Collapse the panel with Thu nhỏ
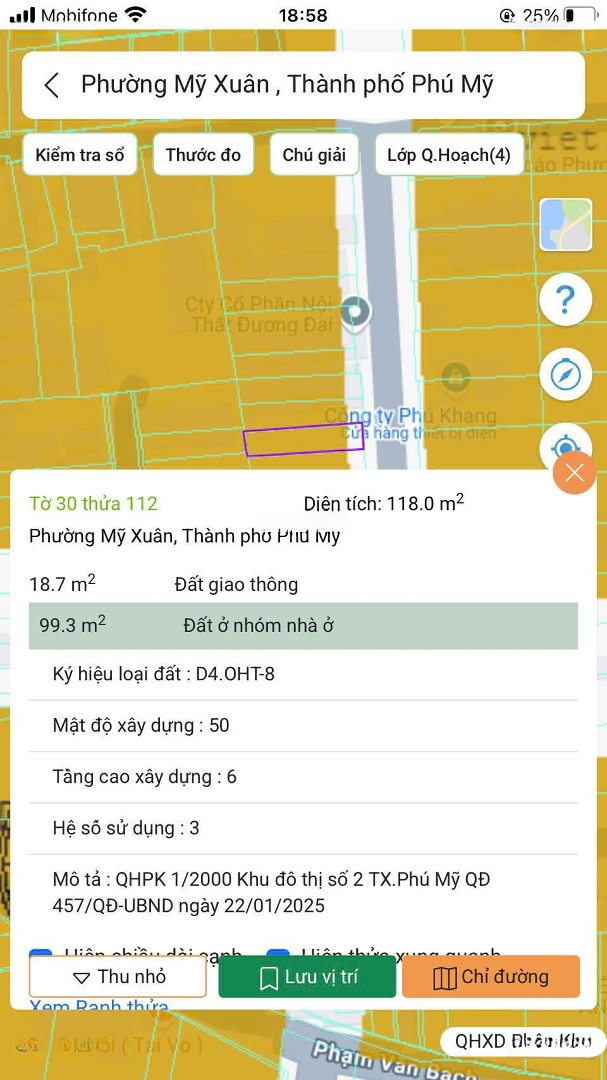The height and width of the screenshot is (1080, 607). (118, 977)
